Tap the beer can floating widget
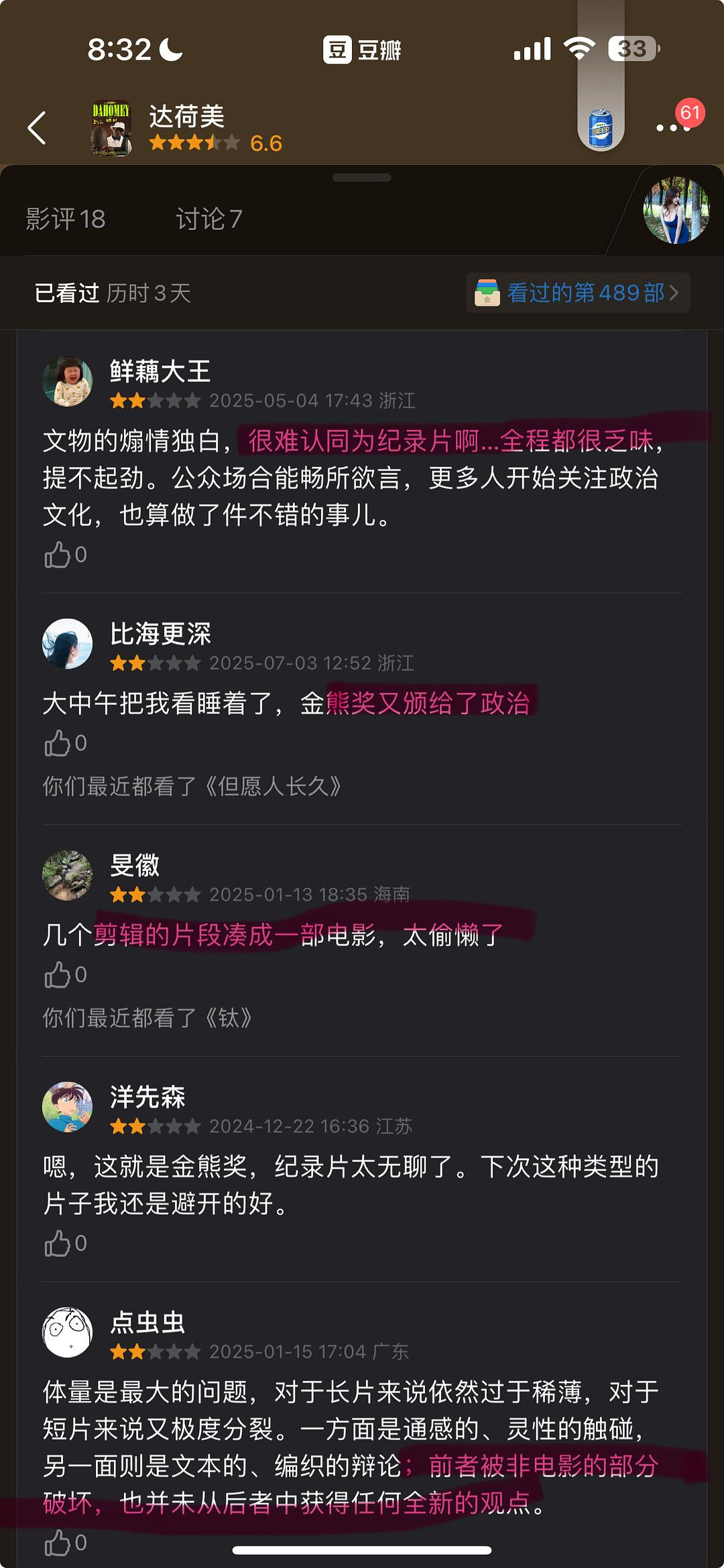Image resolution: width=724 pixels, height=1568 pixels. pos(601,127)
